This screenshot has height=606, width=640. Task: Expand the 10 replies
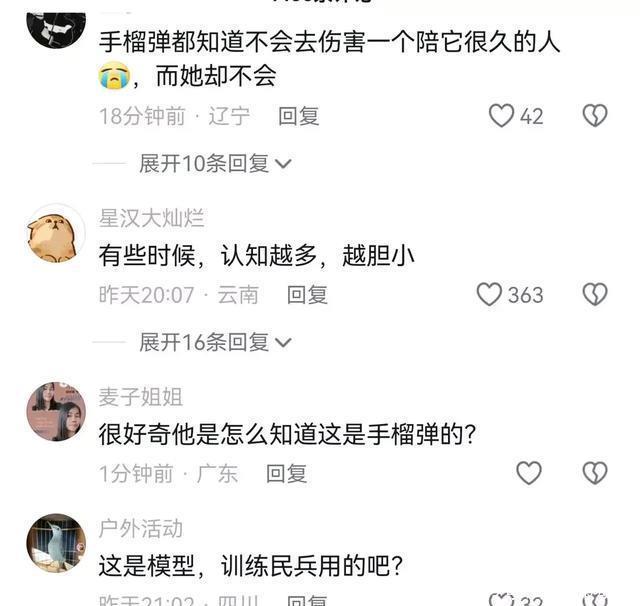pos(215,163)
